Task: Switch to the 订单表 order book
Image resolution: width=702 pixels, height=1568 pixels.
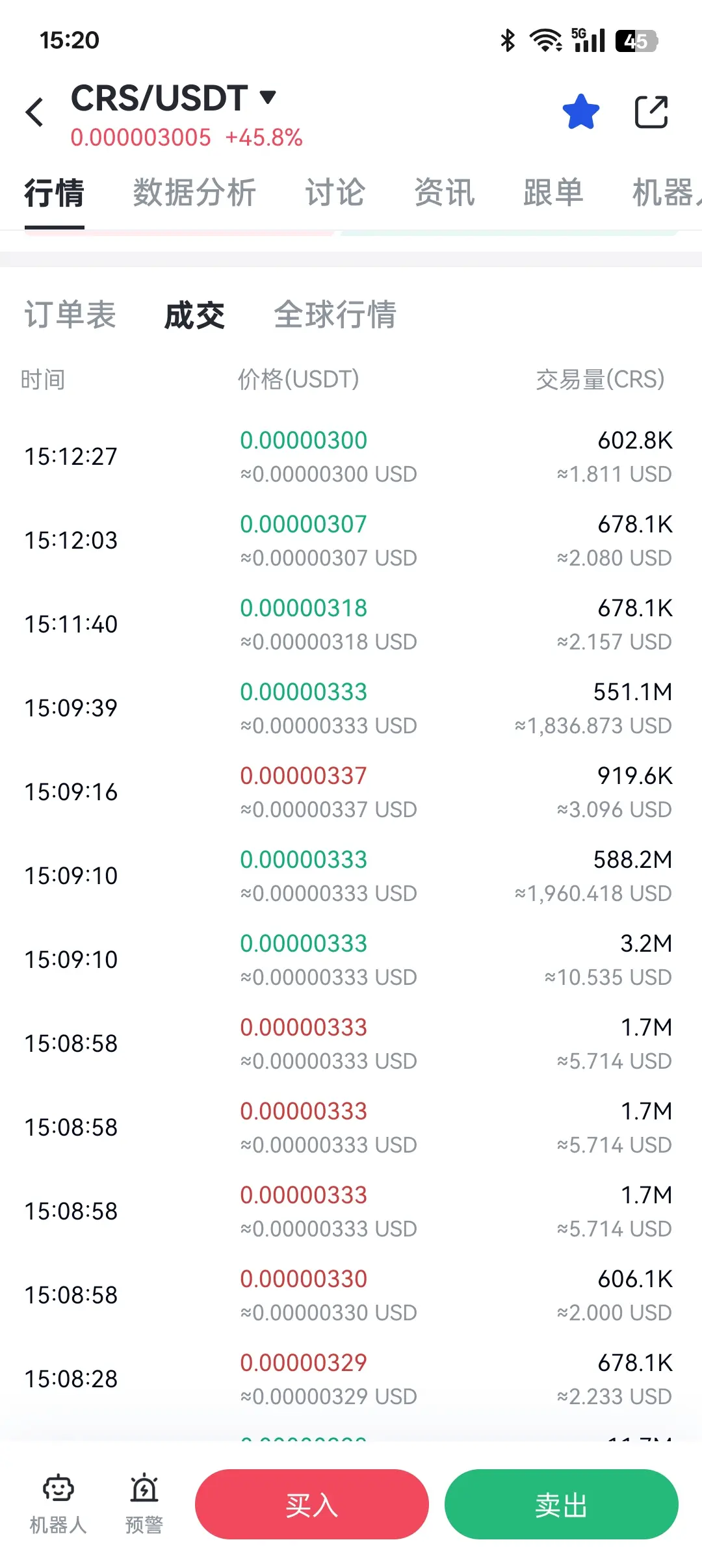Action: tap(70, 315)
